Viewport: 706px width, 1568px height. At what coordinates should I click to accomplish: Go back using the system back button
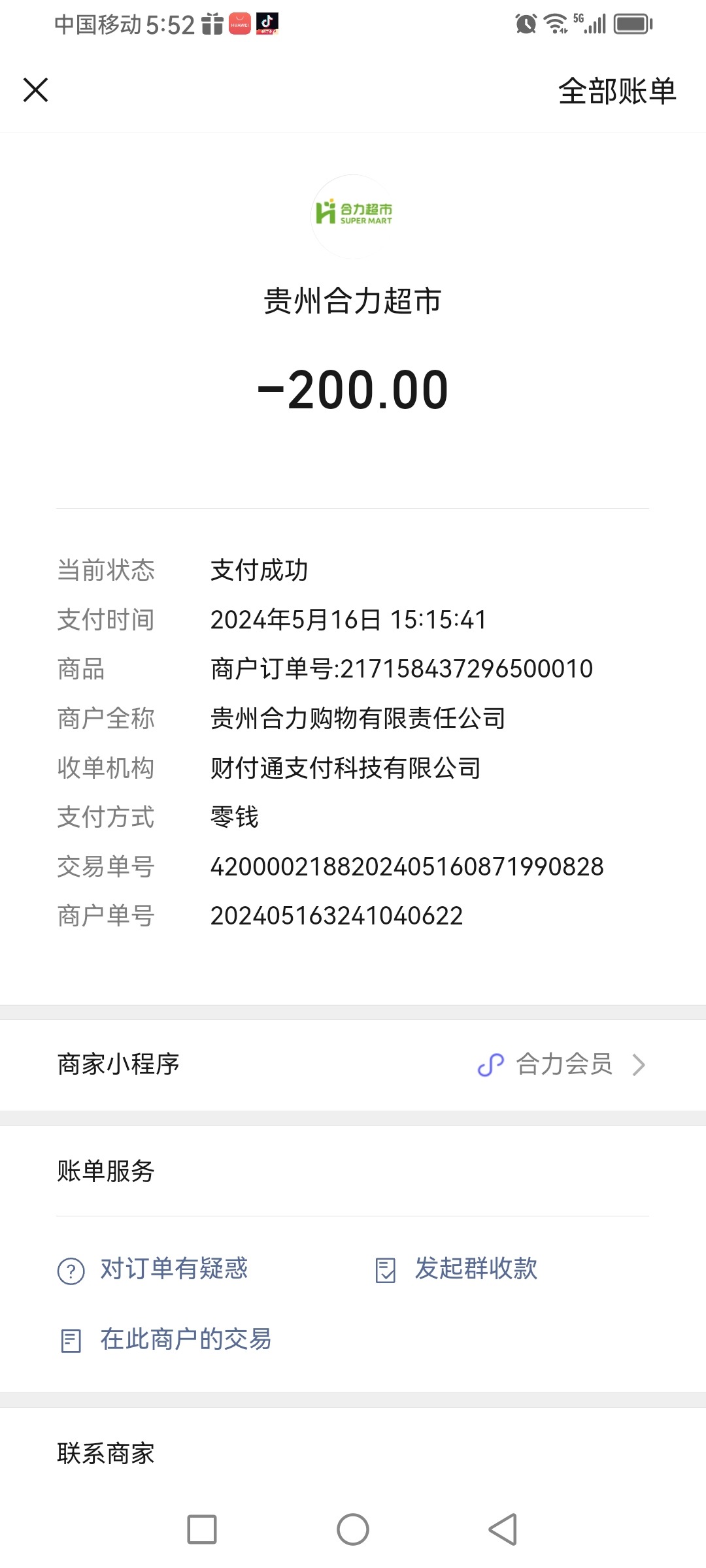click(503, 1529)
